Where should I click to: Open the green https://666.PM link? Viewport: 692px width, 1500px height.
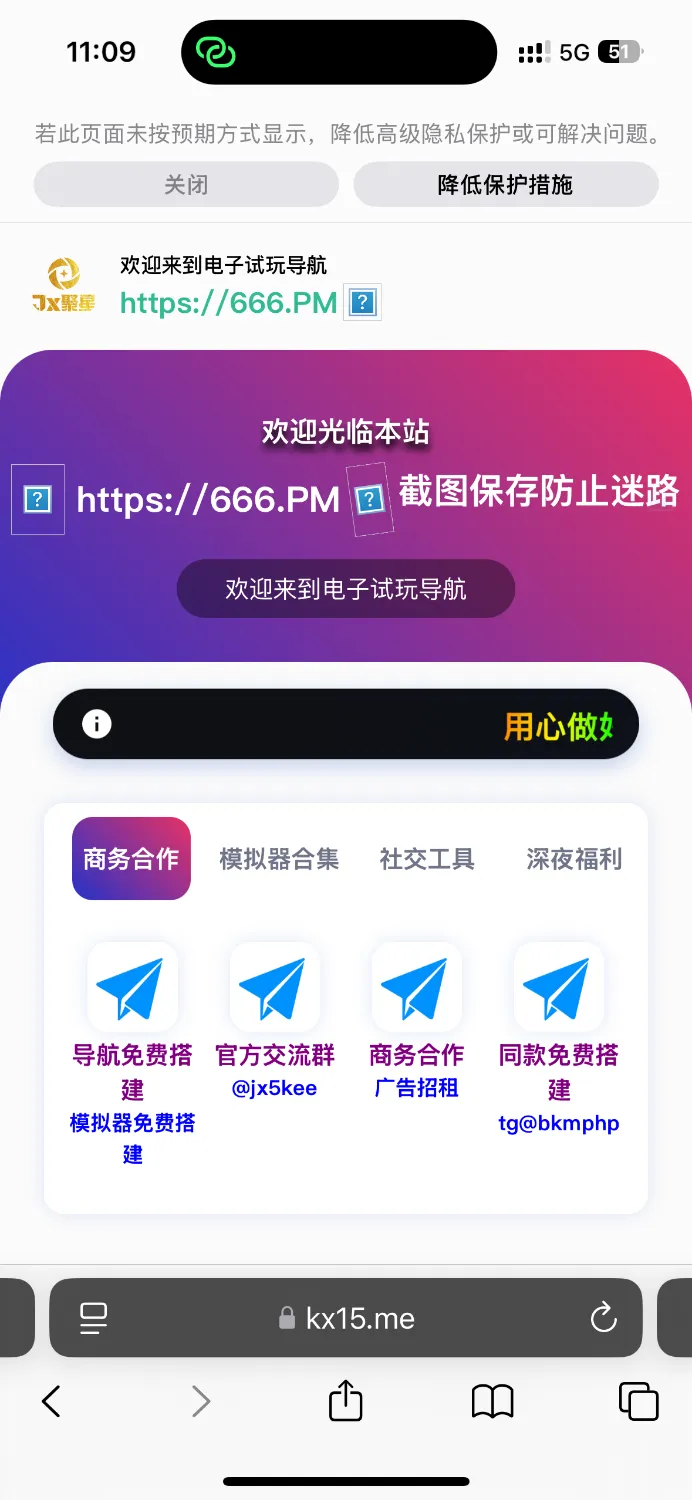point(229,302)
